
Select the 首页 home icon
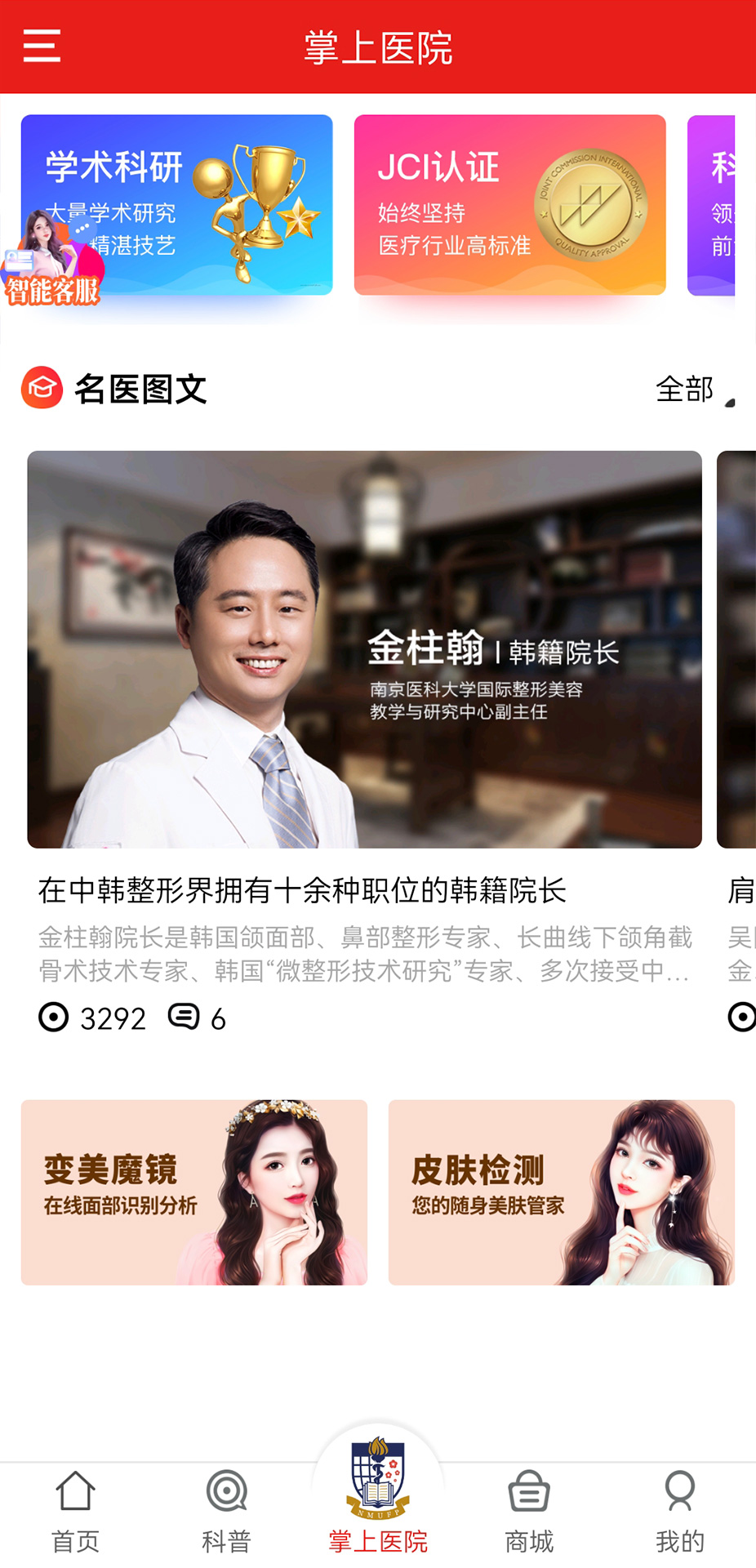pyautogui.click(x=75, y=1490)
